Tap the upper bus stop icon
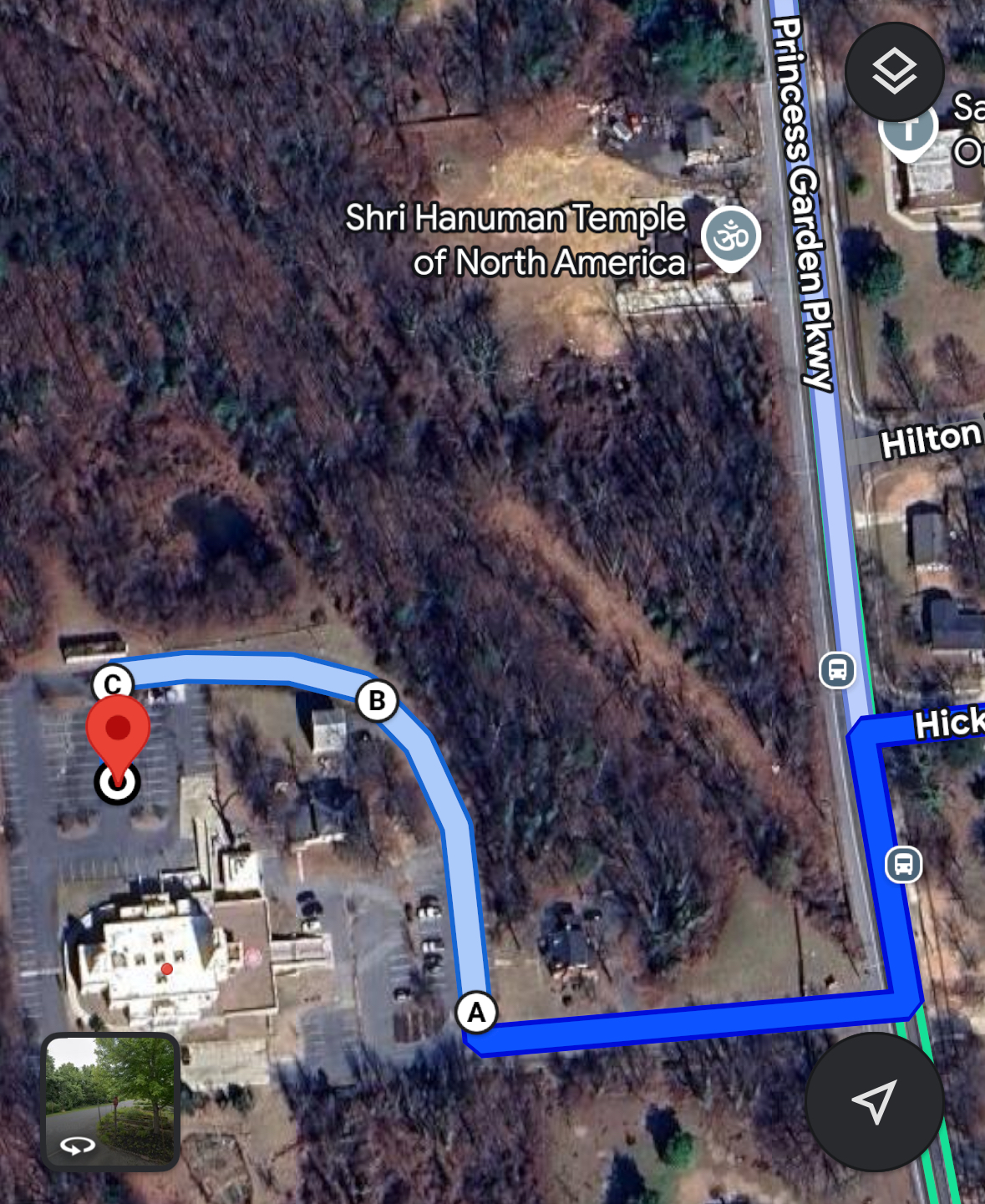 coord(837,670)
